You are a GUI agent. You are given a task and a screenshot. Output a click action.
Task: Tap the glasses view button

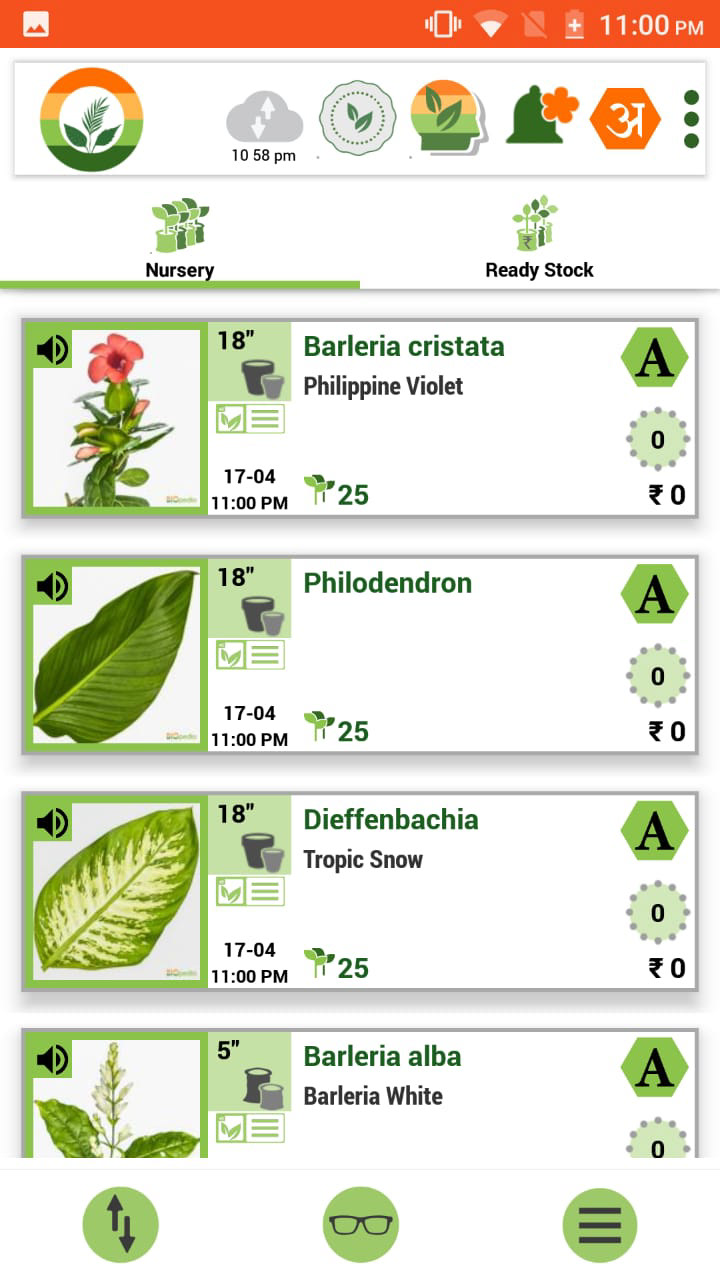pyautogui.click(x=360, y=1225)
